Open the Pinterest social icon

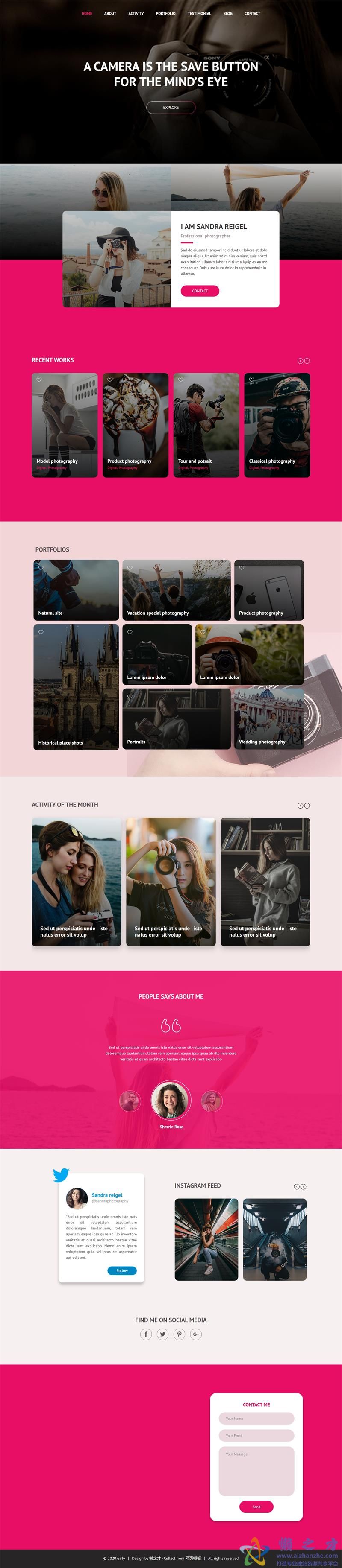pos(179,1334)
